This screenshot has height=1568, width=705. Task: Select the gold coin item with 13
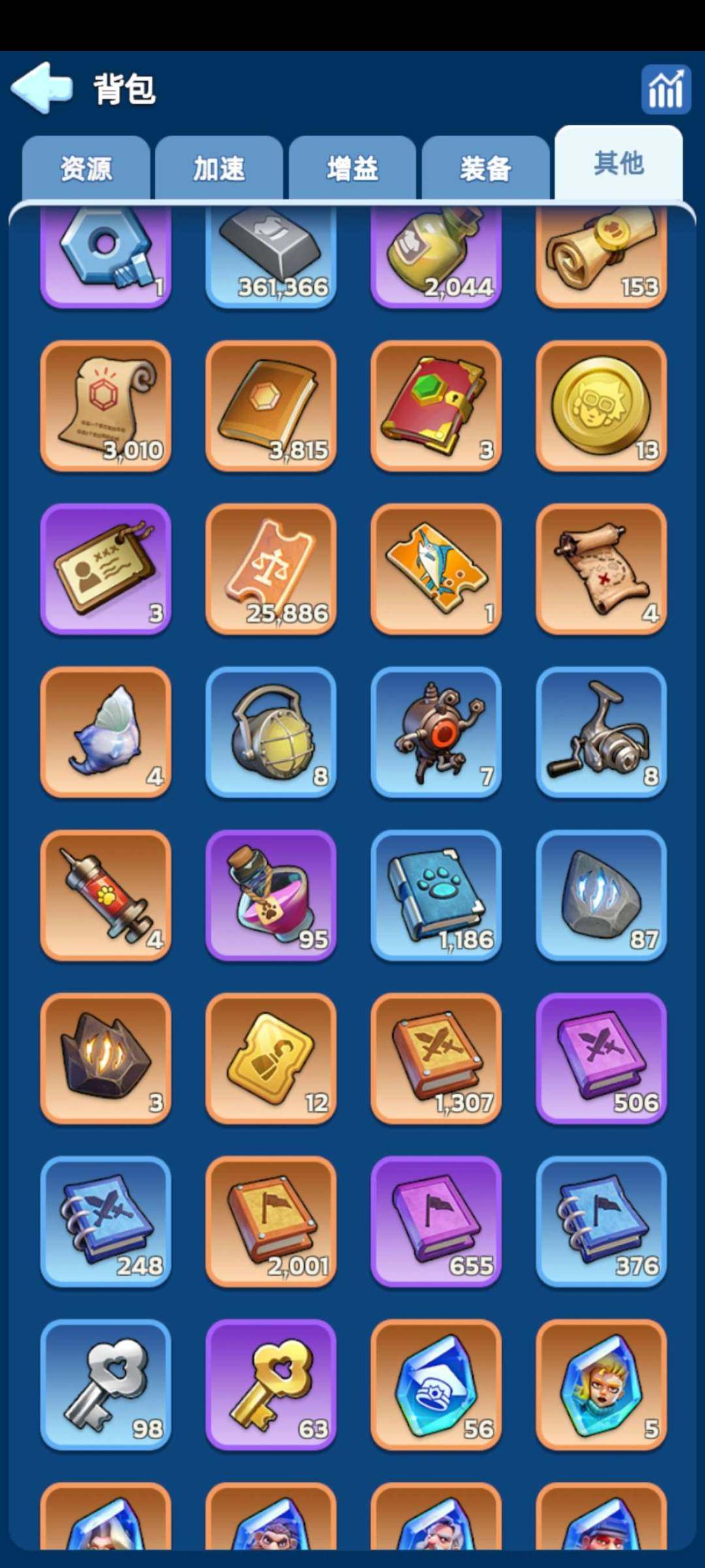[601, 406]
